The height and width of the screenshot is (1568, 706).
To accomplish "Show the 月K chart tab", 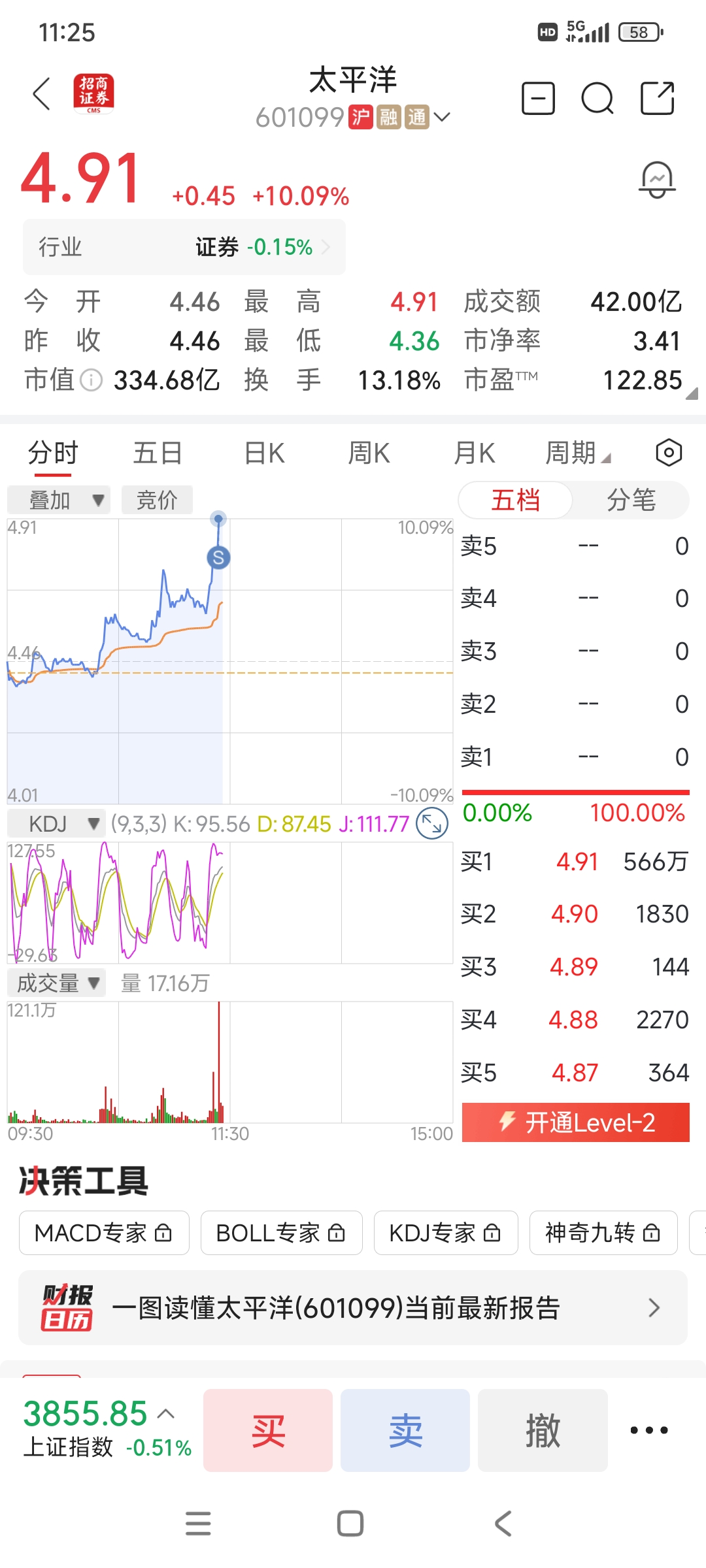I will point(474,453).
